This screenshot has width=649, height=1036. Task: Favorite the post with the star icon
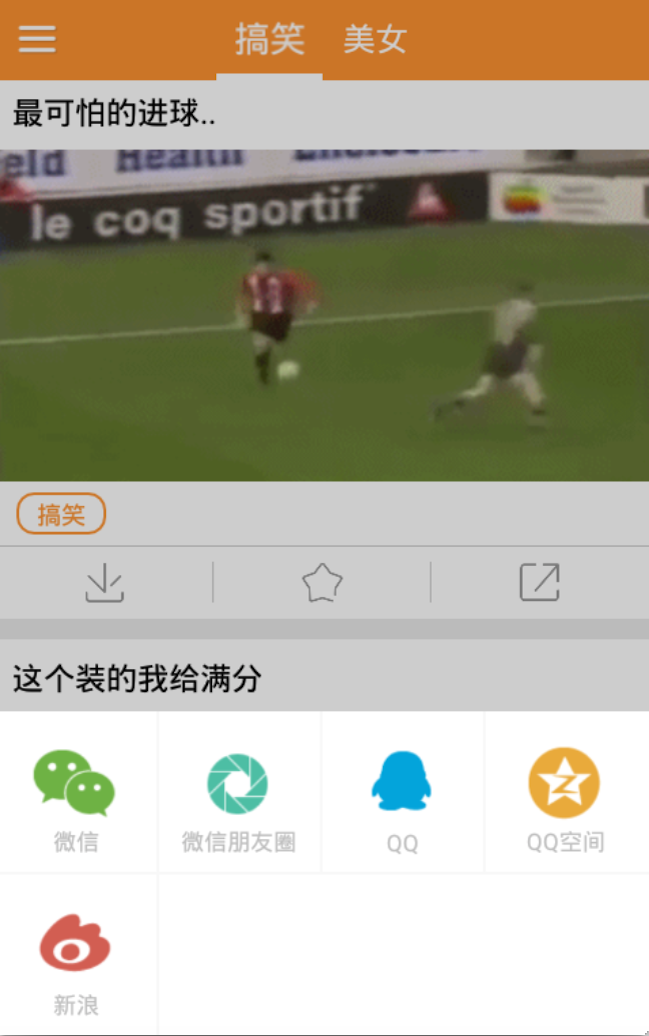tap(322, 583)
